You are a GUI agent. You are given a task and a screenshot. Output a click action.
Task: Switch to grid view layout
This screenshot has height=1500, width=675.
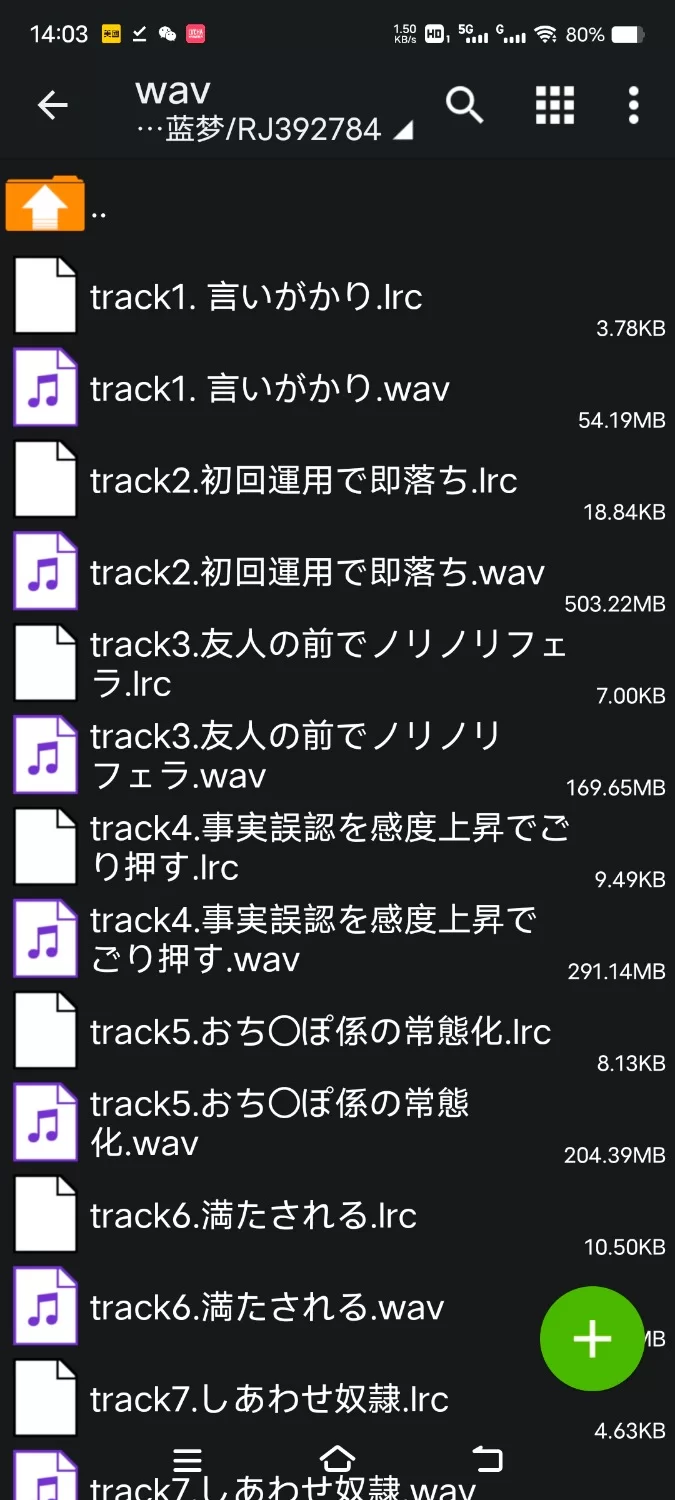coord(554,105)
